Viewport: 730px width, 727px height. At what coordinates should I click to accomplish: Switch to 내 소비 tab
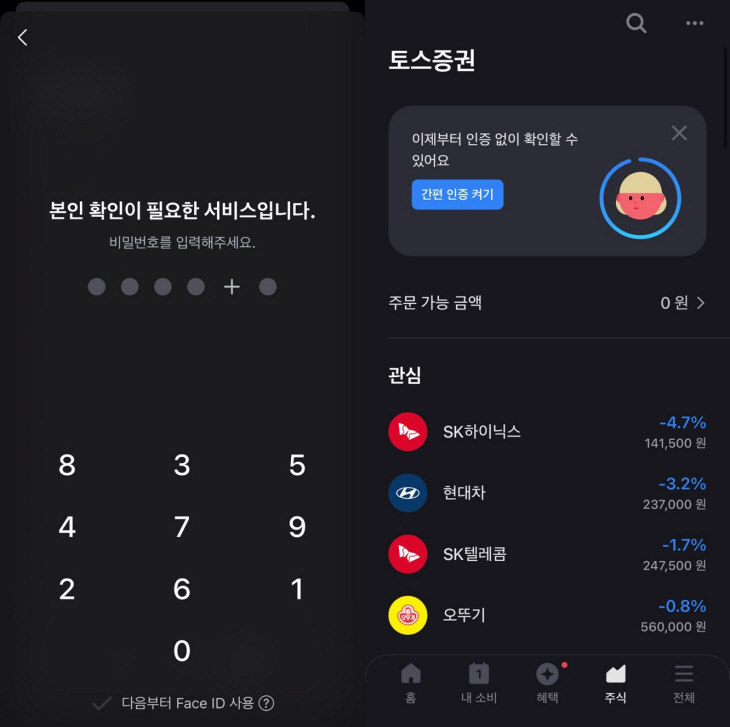coord(478,683)
